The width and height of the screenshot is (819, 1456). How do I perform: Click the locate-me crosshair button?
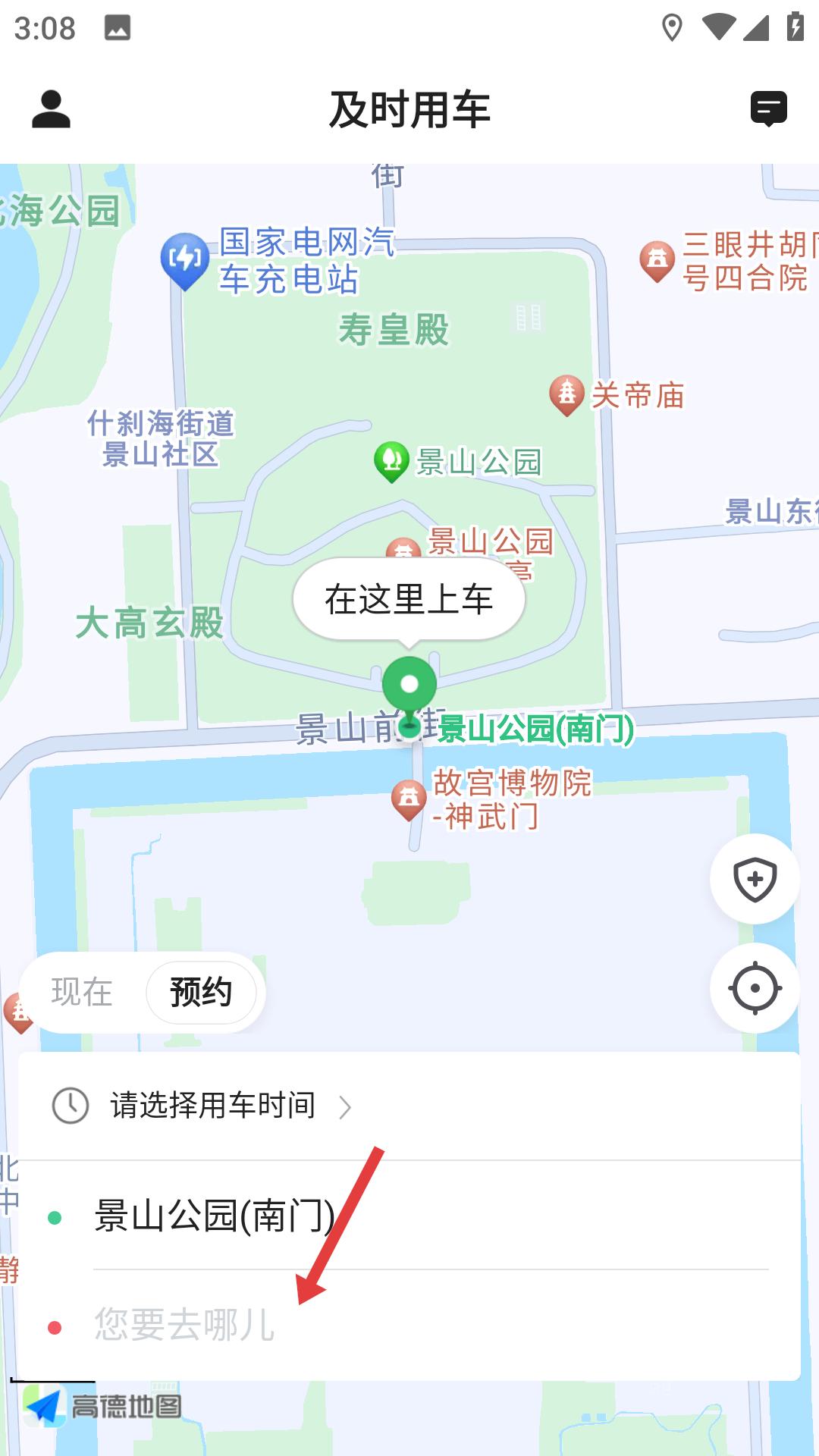point(753,988)
